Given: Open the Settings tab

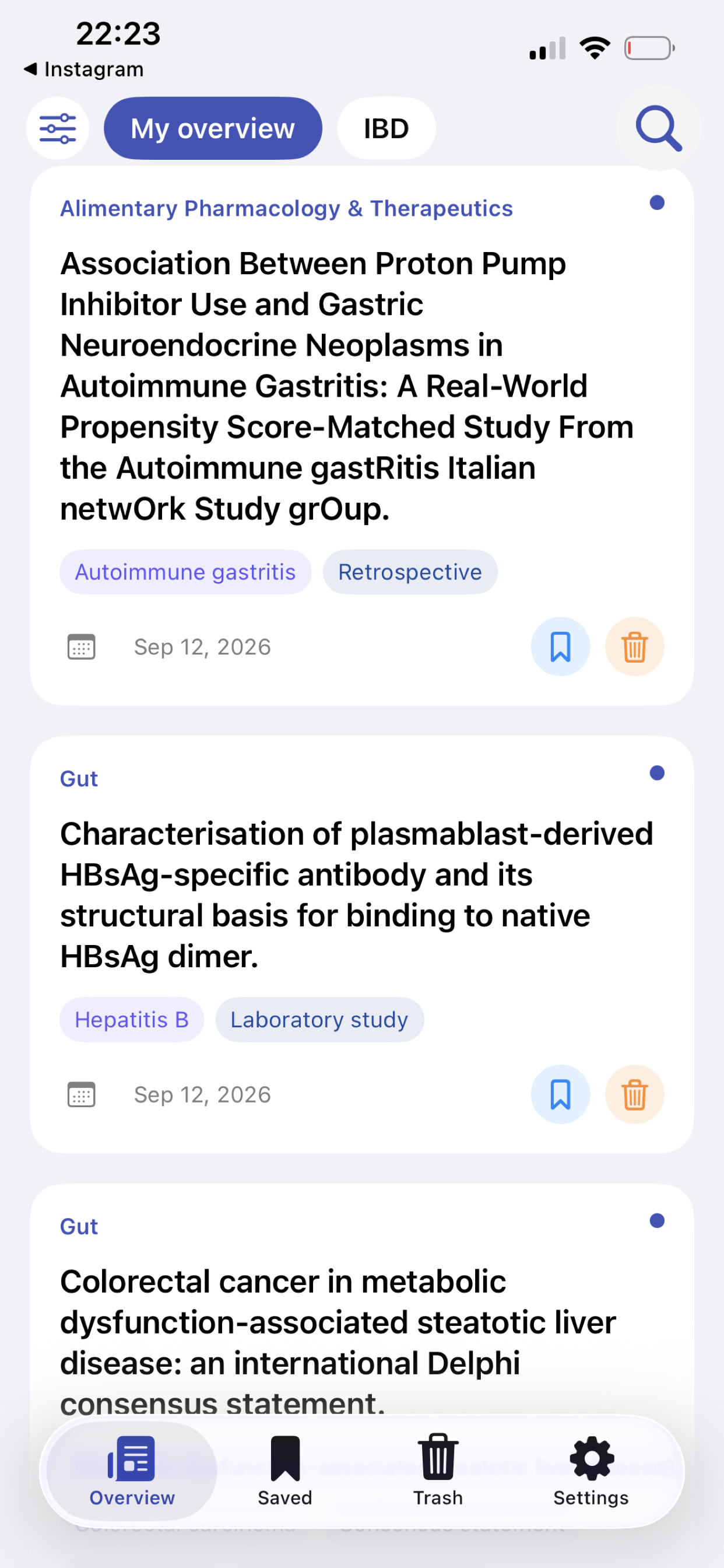Looking at the screenshot, I should click(591, 1471).
